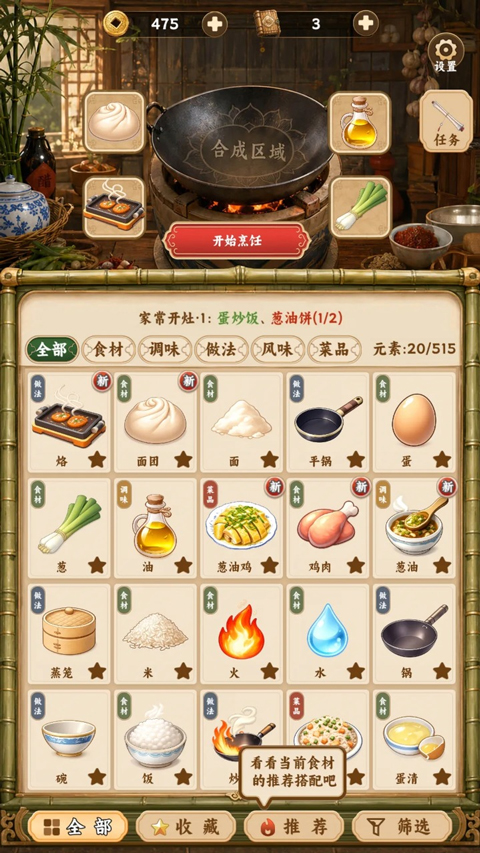View the 菜品 category tab
This screenshot has height=853, width=480.
point(334,349)
